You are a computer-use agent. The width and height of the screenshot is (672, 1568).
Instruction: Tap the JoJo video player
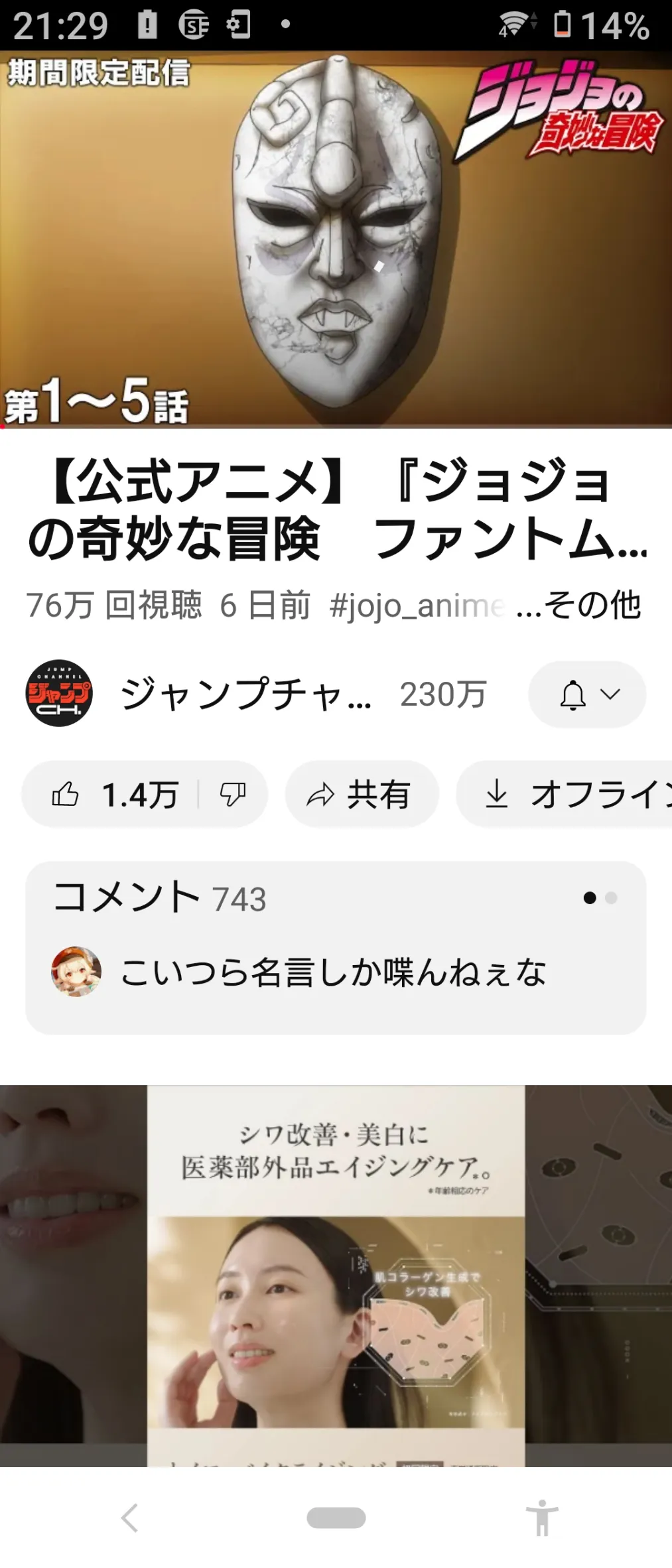coord(336,239)
